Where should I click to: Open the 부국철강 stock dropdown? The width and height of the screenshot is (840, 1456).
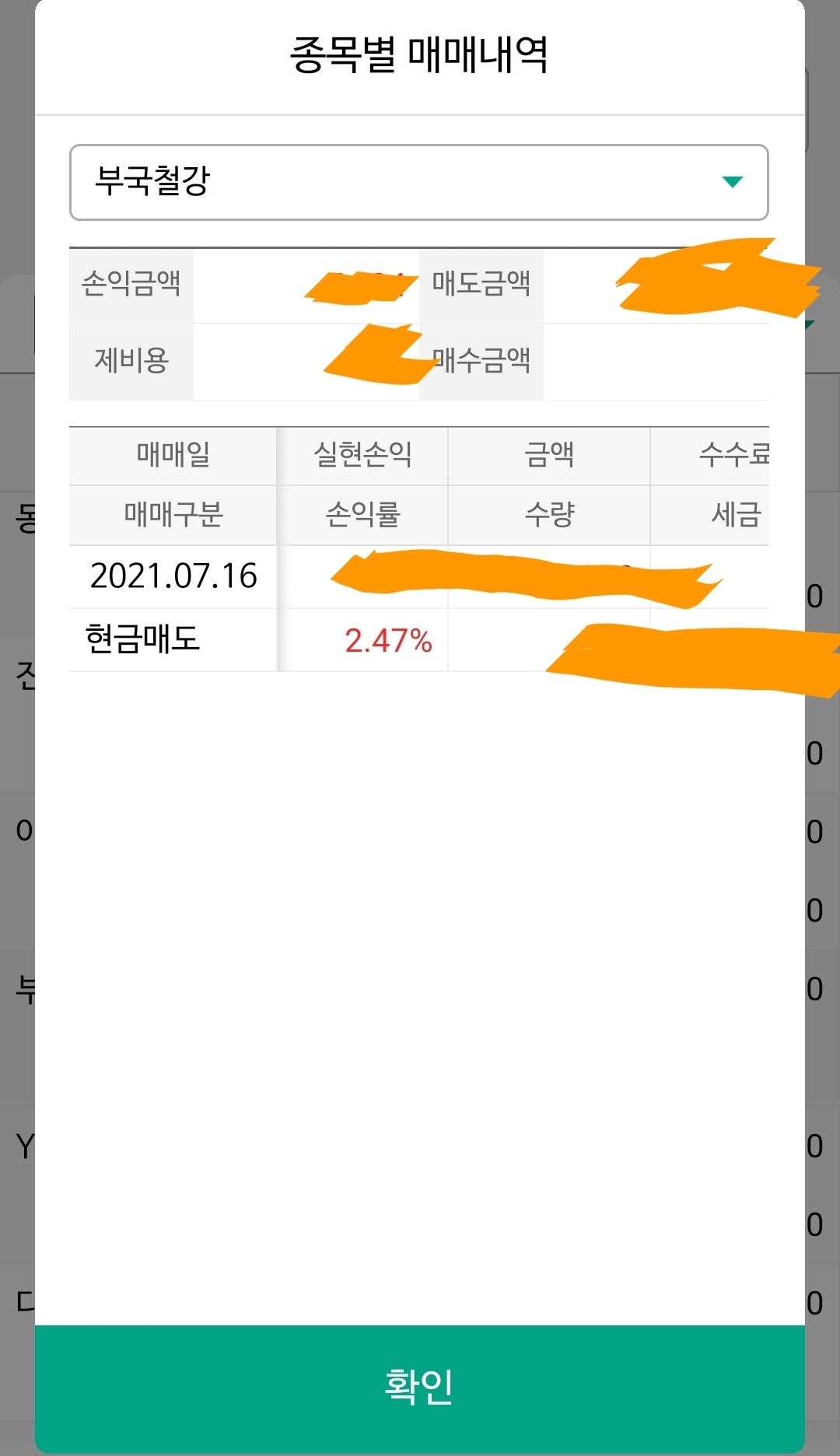[419, 182]
